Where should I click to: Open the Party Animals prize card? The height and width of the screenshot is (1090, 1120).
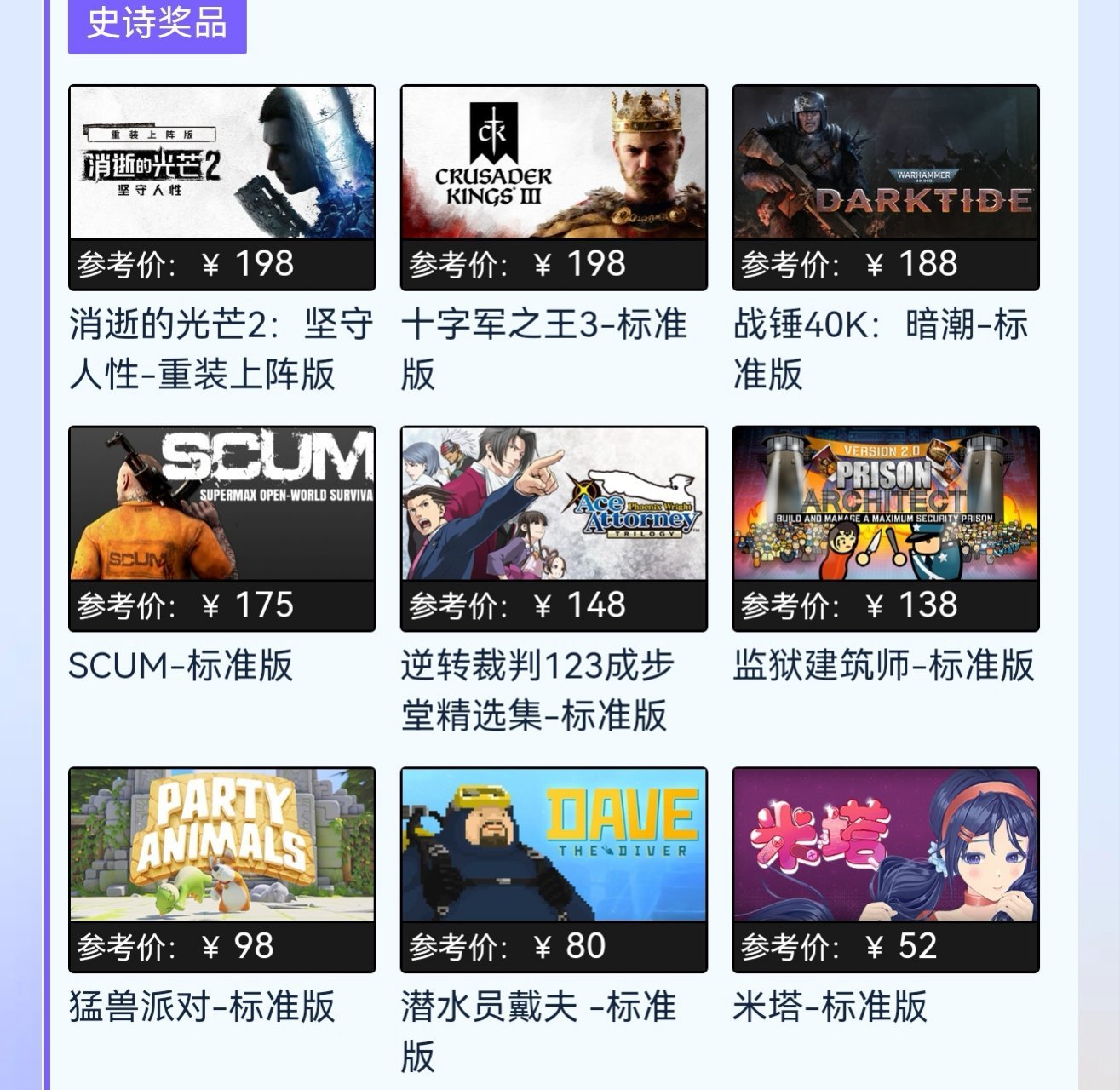coord(221,845)
